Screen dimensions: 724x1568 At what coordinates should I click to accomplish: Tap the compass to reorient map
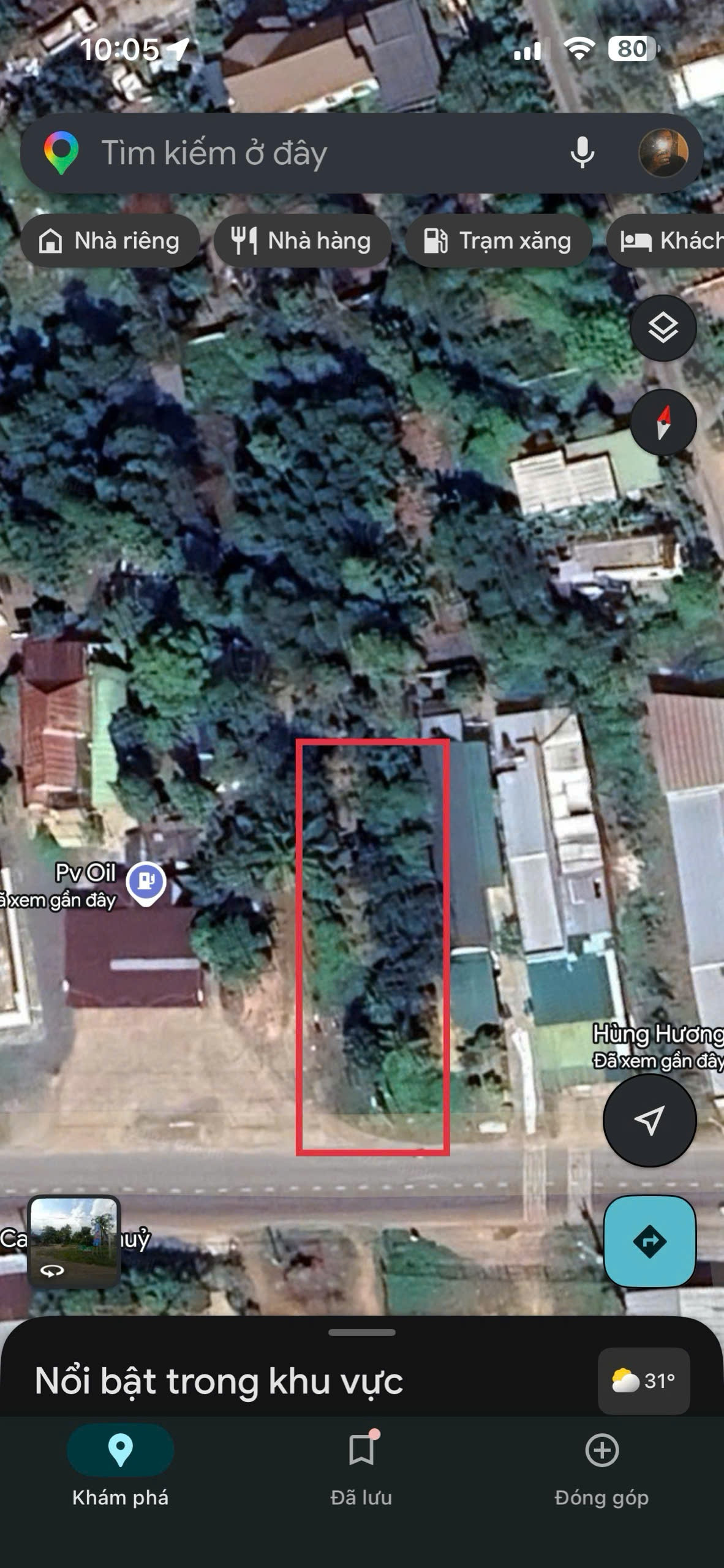(663, 423)
